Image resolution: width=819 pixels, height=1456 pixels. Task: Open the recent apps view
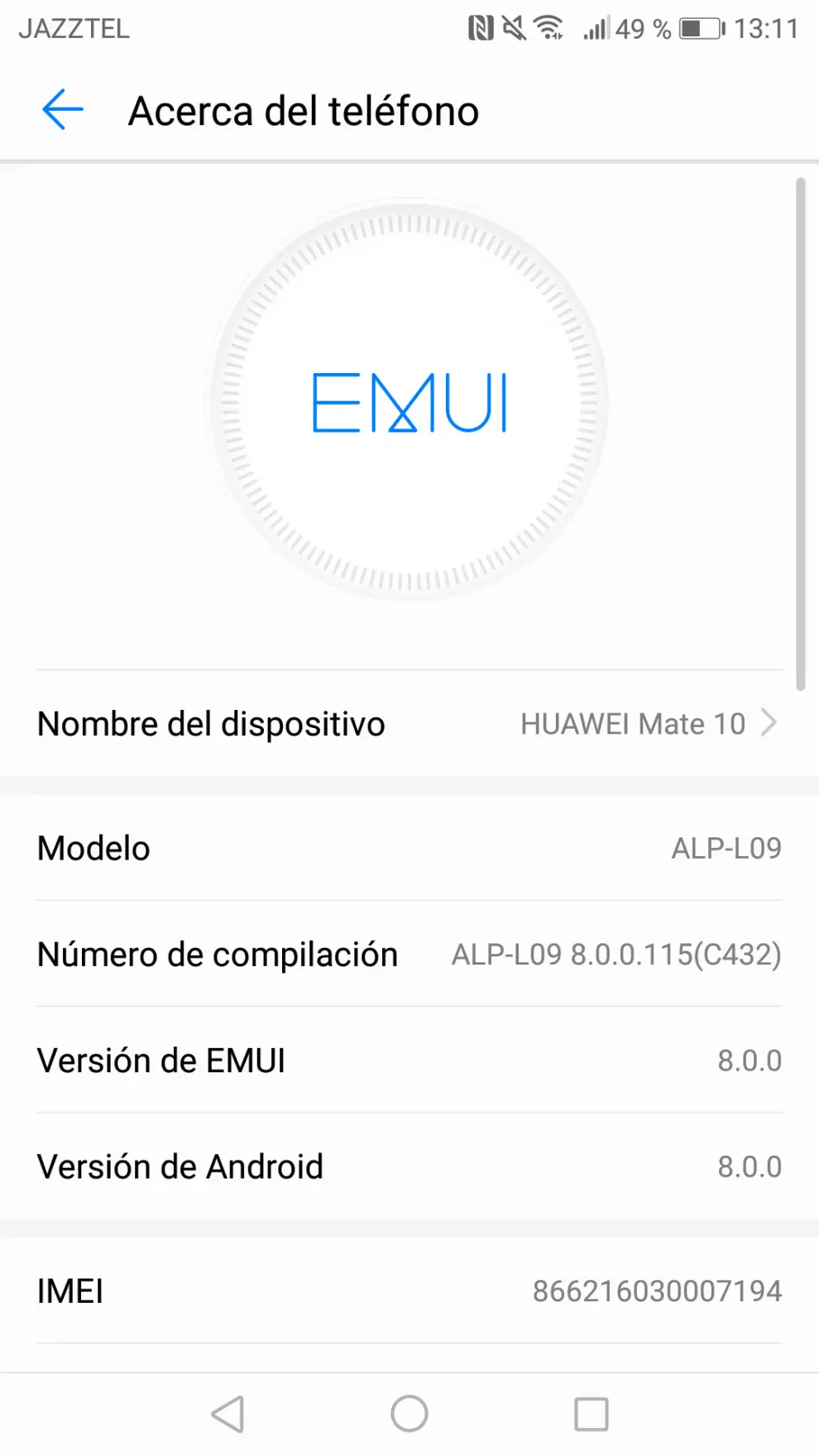(591, 1414)
